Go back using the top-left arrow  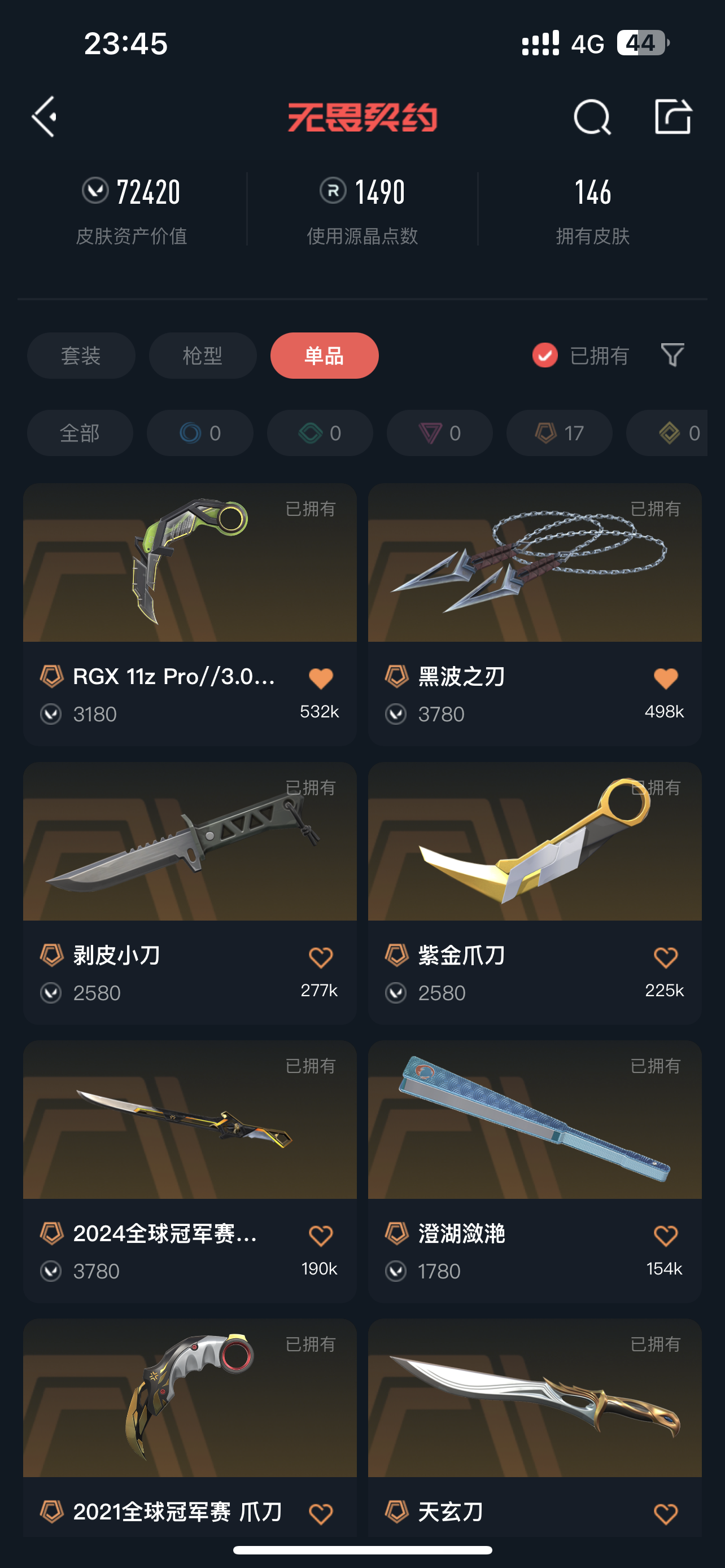[45, 116]
